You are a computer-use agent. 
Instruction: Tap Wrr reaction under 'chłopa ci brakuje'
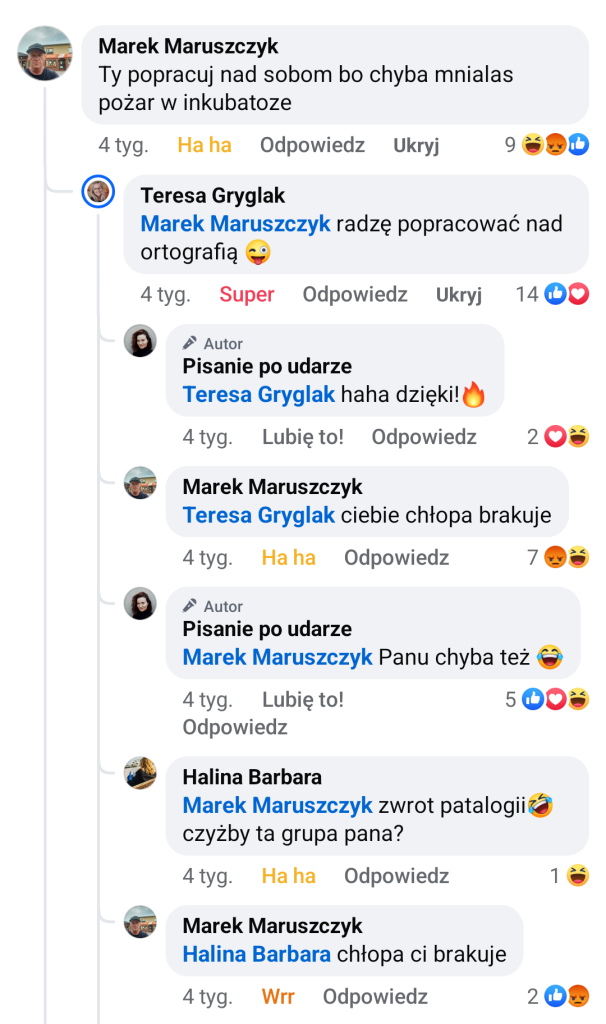[278, 997]
